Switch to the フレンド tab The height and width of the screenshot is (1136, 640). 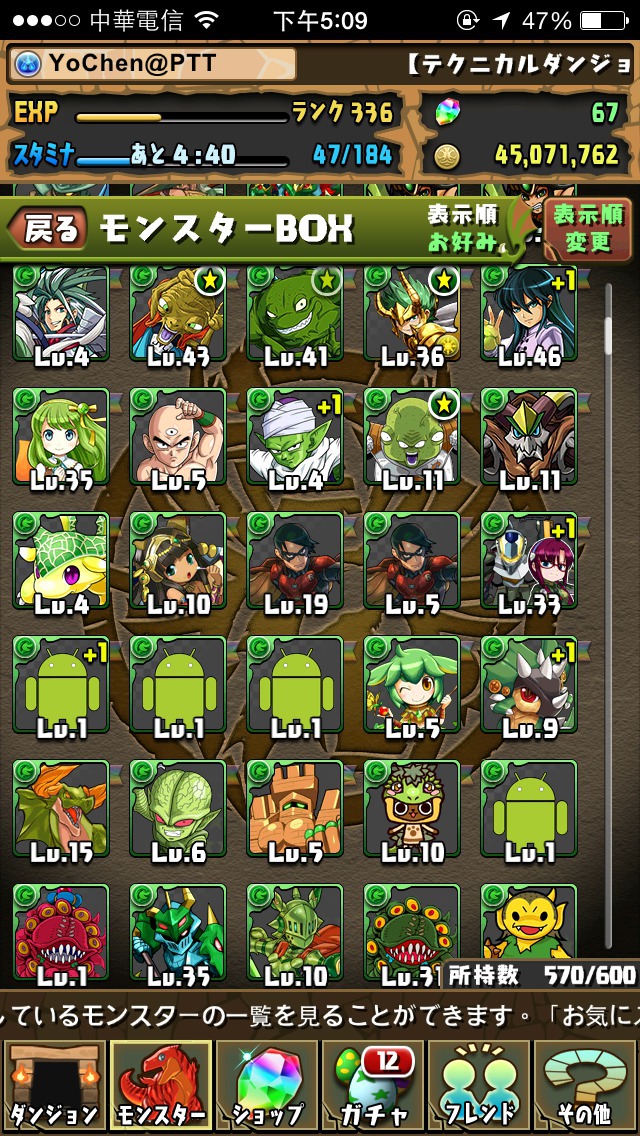coord(479,1087)
